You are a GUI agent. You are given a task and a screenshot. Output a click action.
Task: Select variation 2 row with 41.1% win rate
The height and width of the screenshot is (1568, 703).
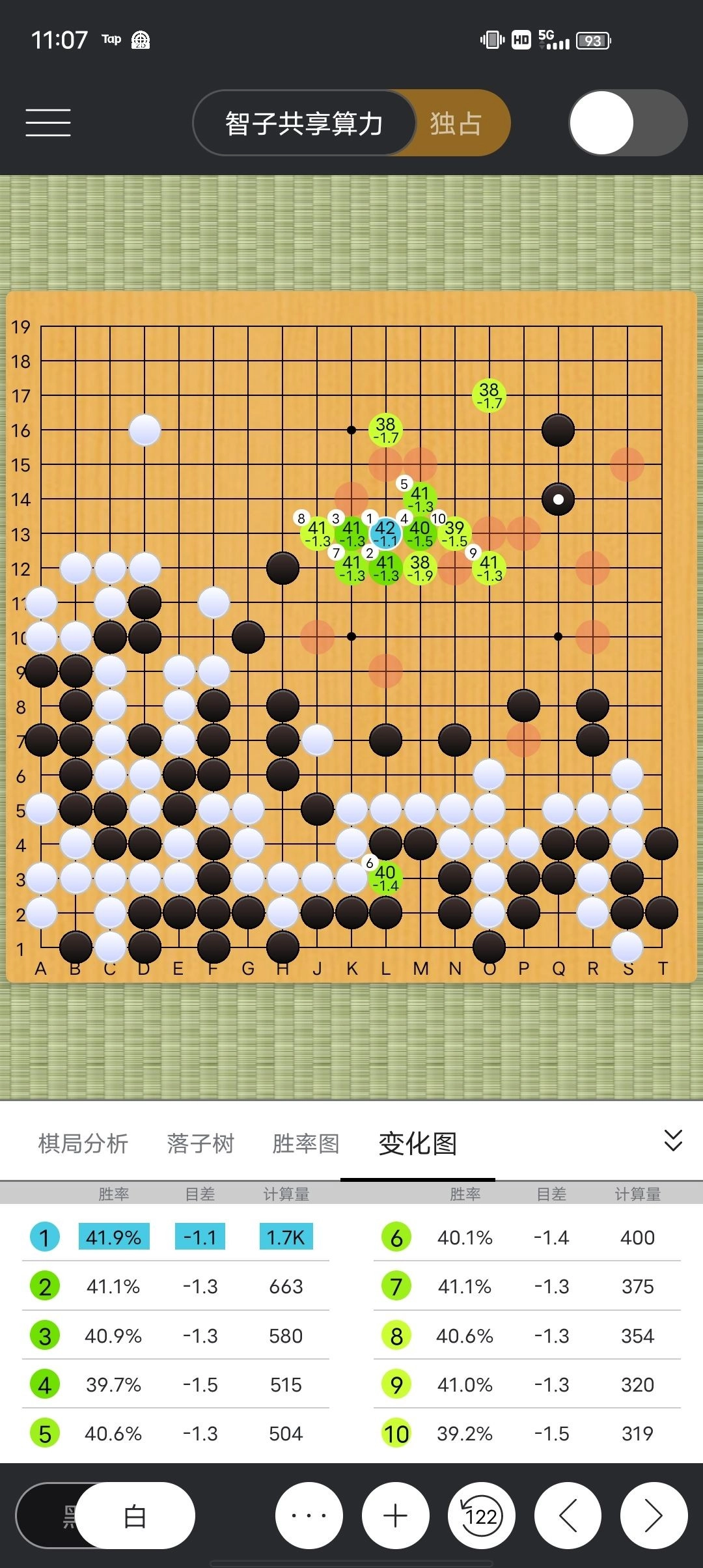point(176,1286)
